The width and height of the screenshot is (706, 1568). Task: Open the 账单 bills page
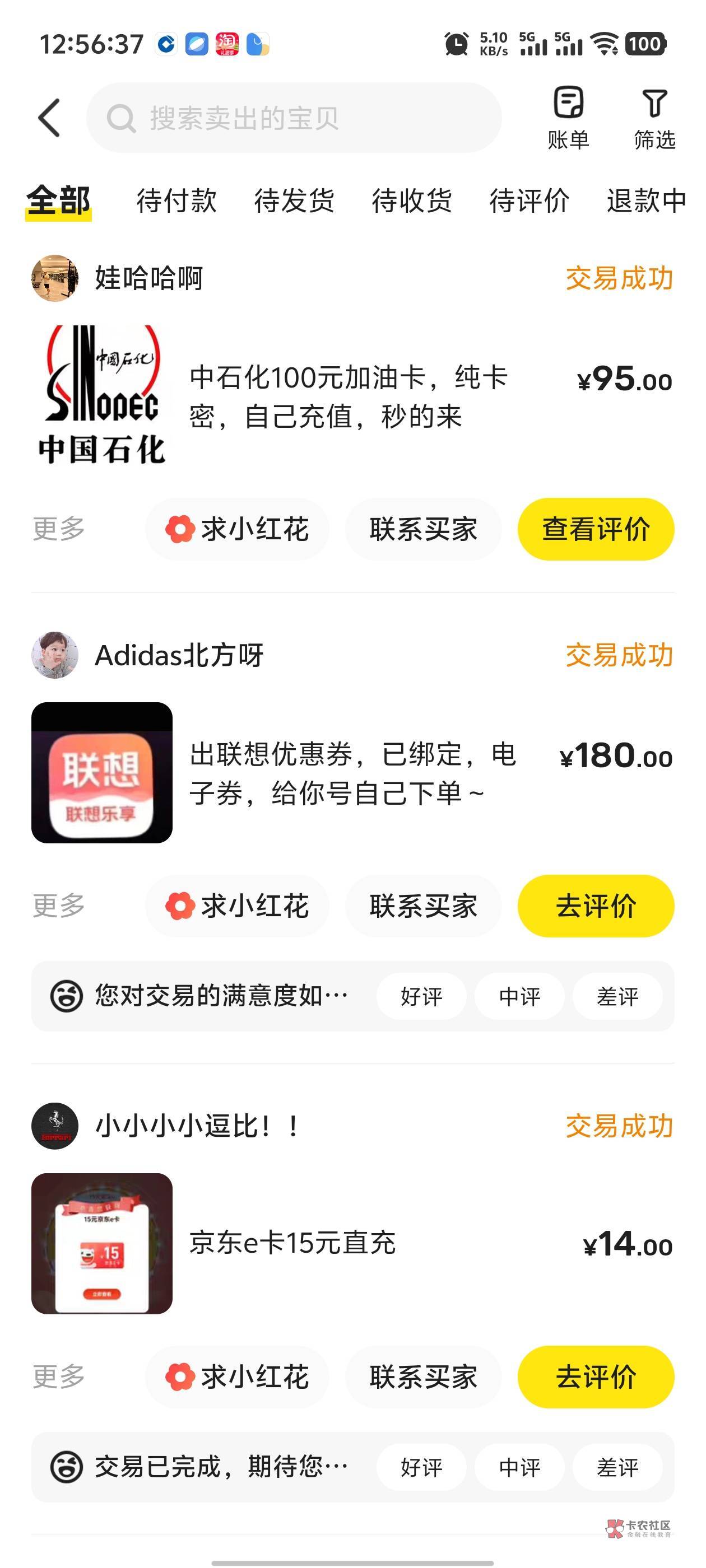tap(568, 118)
